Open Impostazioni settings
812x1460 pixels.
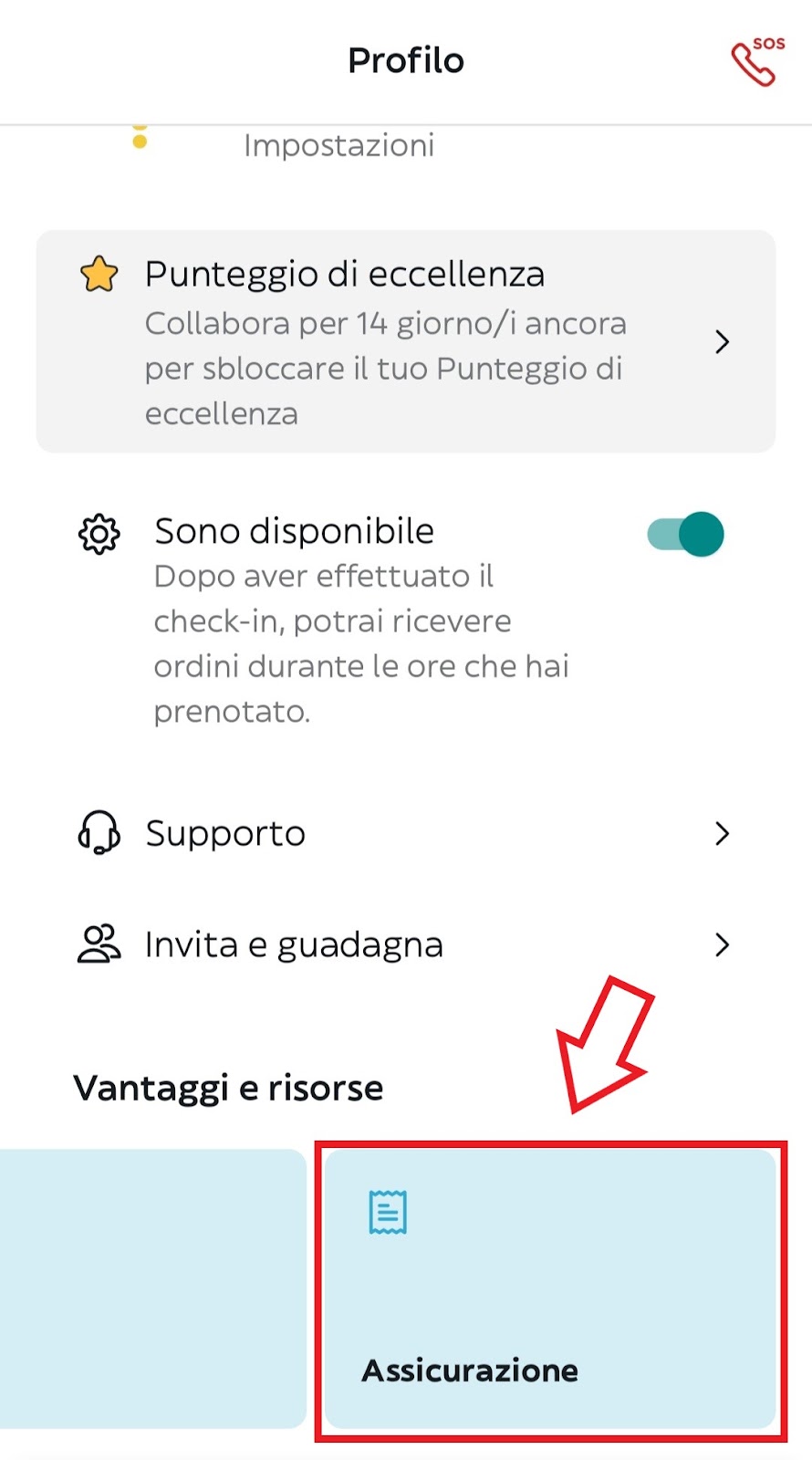(x=338, y=145)
